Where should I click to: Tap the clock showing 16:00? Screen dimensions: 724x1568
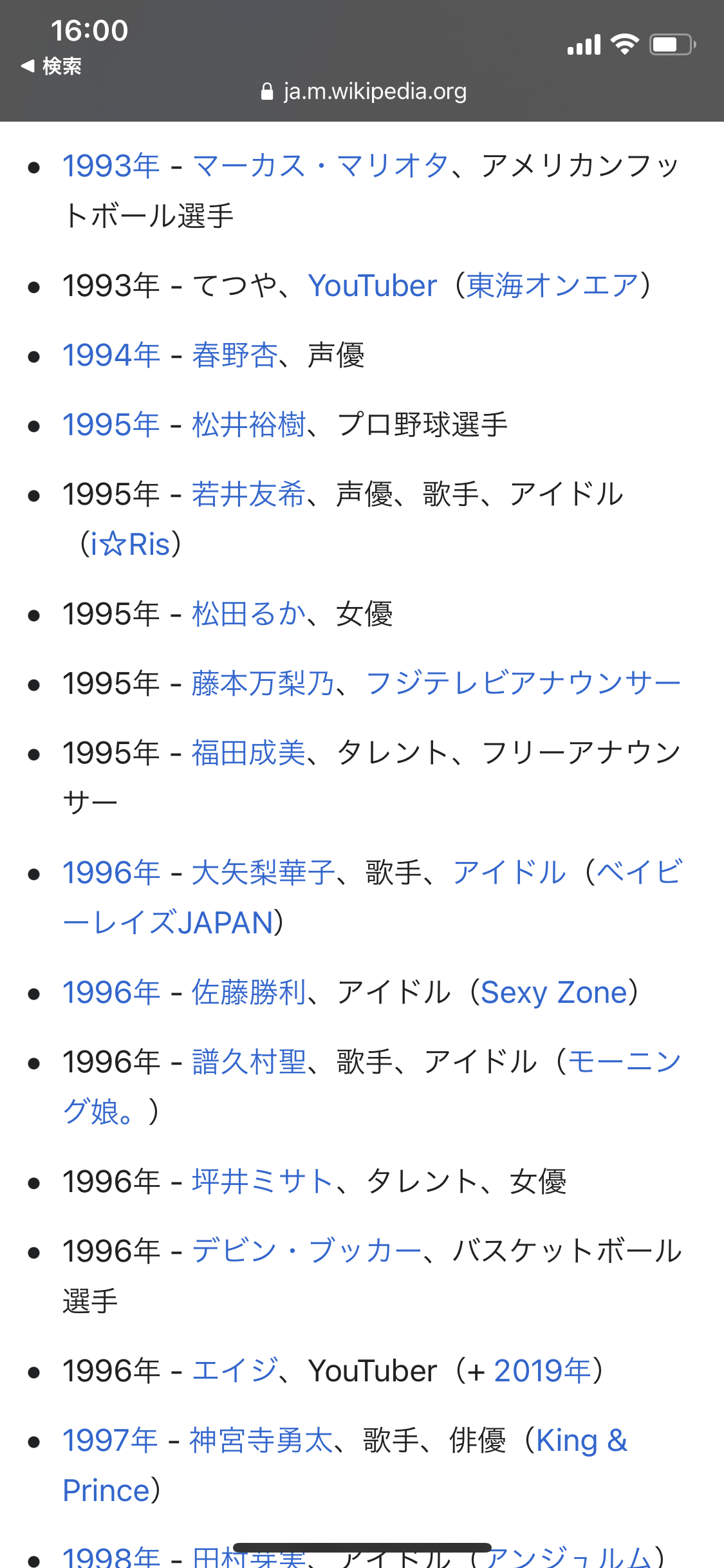(x=89, y=30)
